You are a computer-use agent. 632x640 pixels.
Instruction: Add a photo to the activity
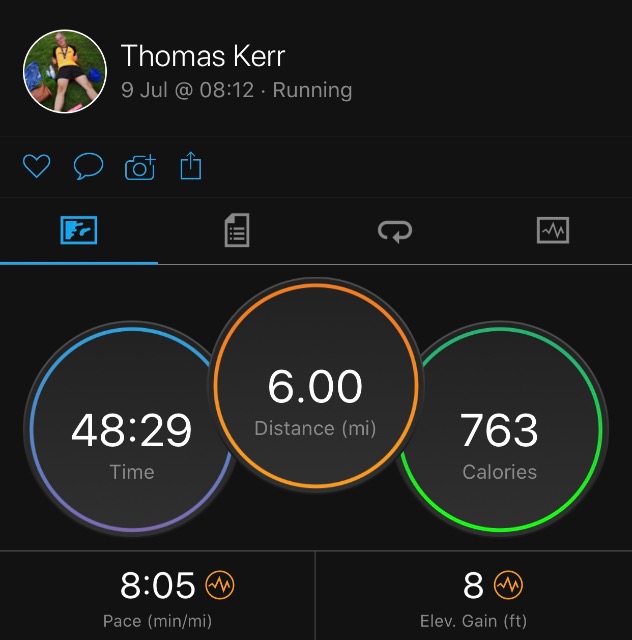(140, 167)
